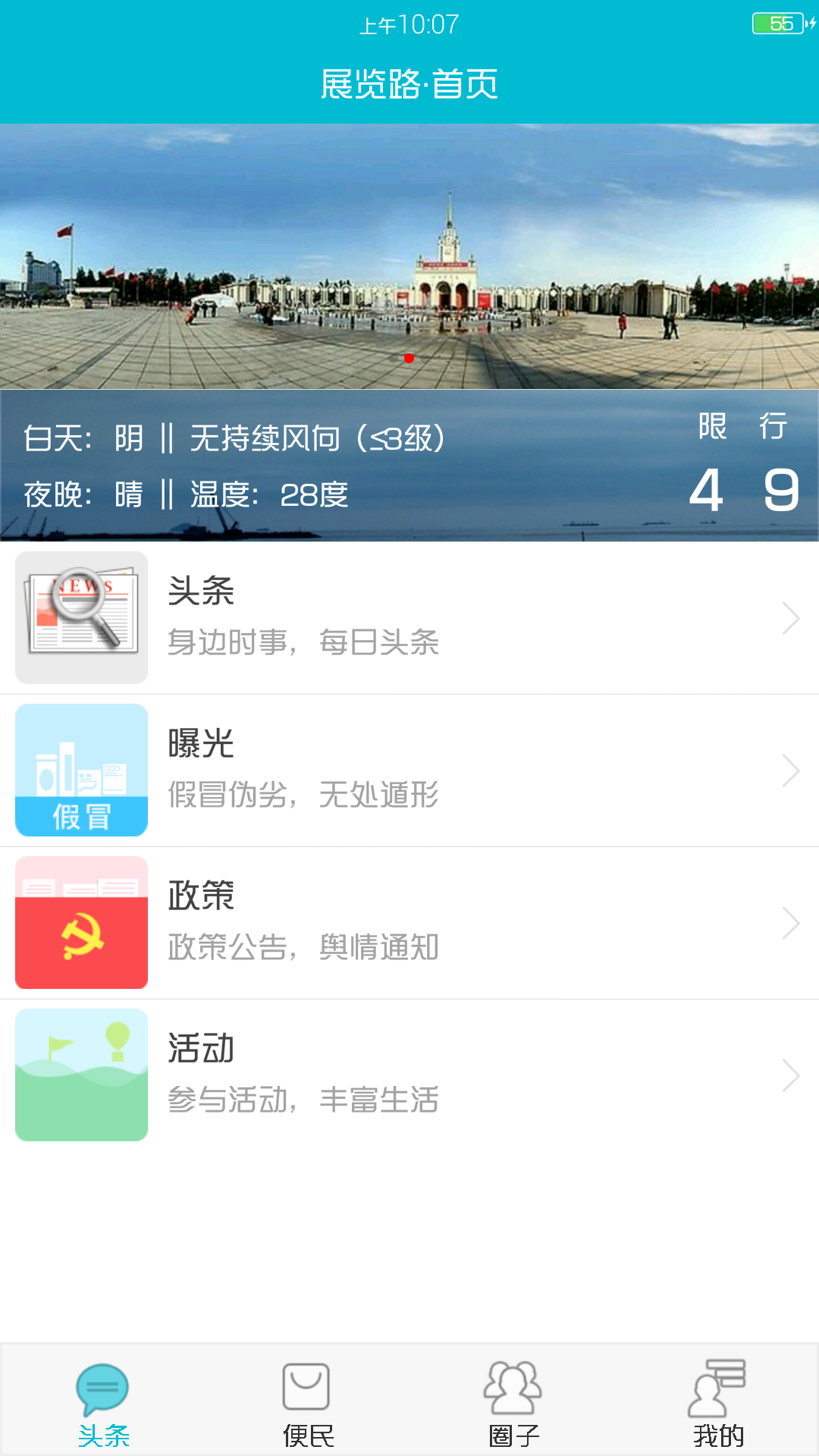Expand the 政策 row chevron
Viewport: 819px width, 1456px height.
pyautogui.click(x=791, y=923)
